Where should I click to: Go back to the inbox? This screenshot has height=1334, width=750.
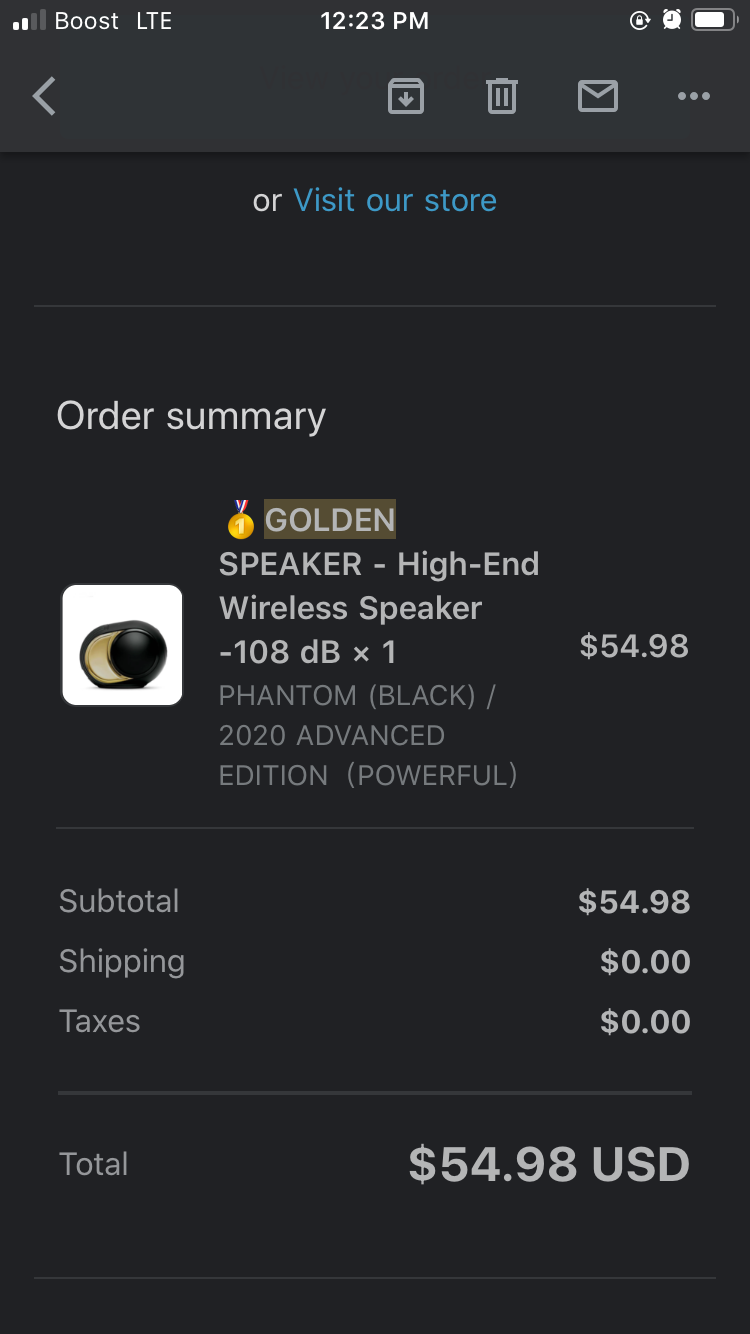(44, 97)
